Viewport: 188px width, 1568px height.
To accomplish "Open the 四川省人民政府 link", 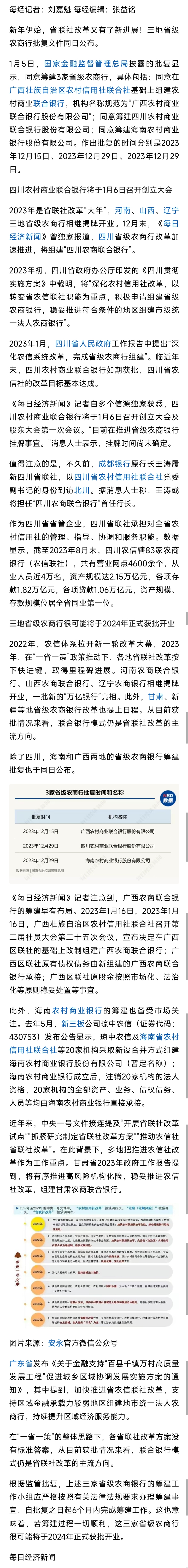I will point(83,343).
